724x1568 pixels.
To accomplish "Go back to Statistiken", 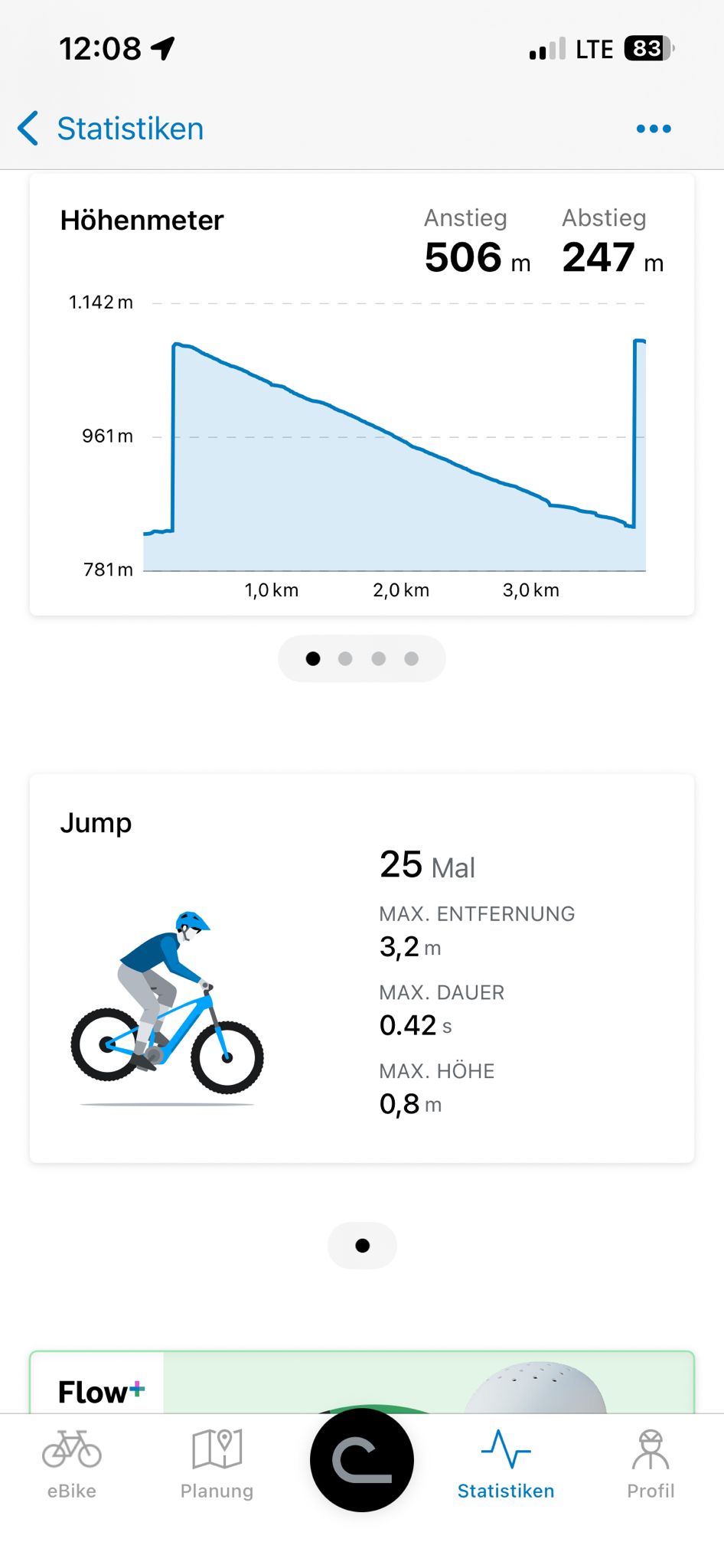I will (x=111, y=129).
